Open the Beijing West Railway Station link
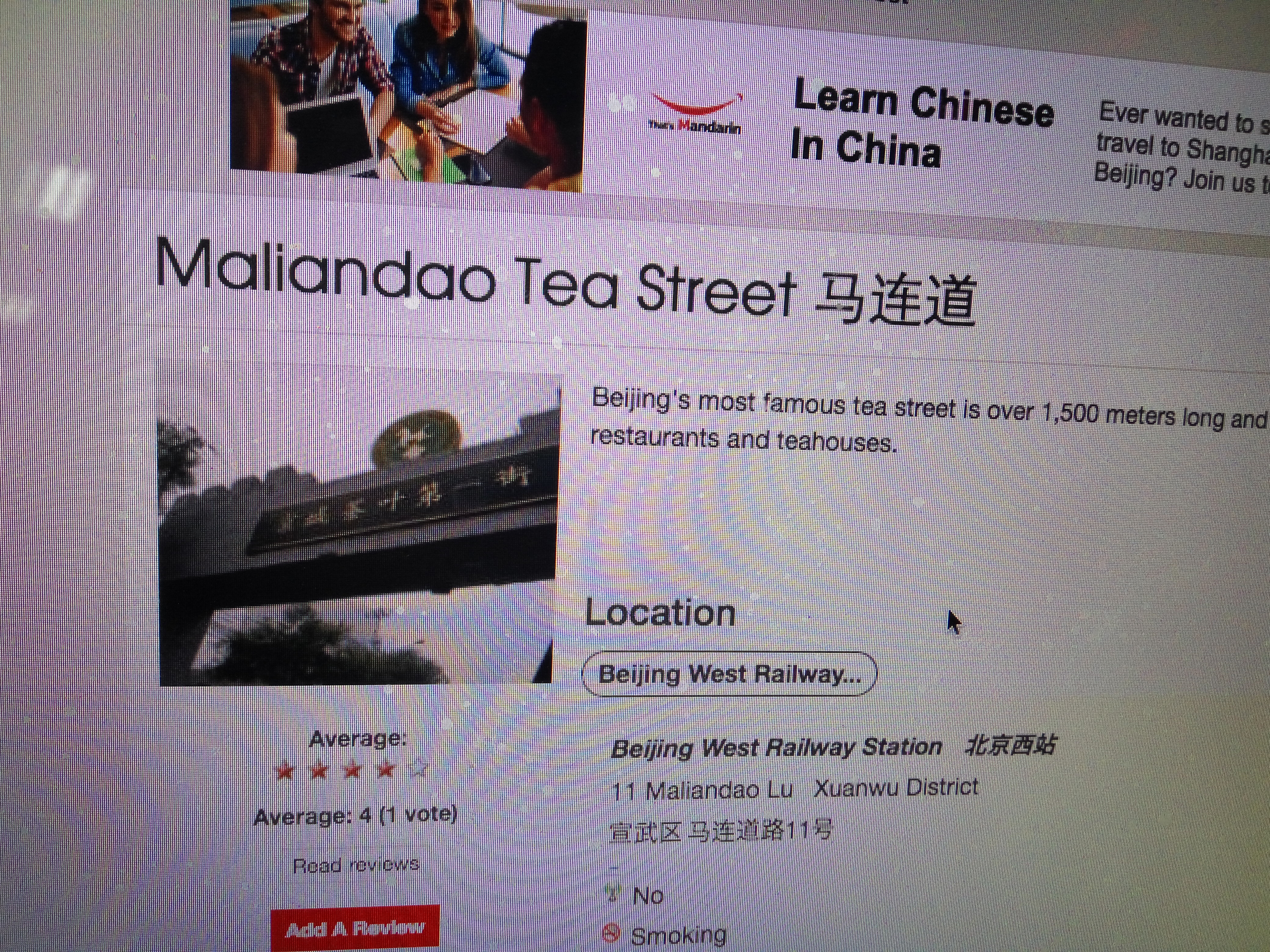Screen dimensions: 1270x952 pyautogui.click(x=776, y=748)
